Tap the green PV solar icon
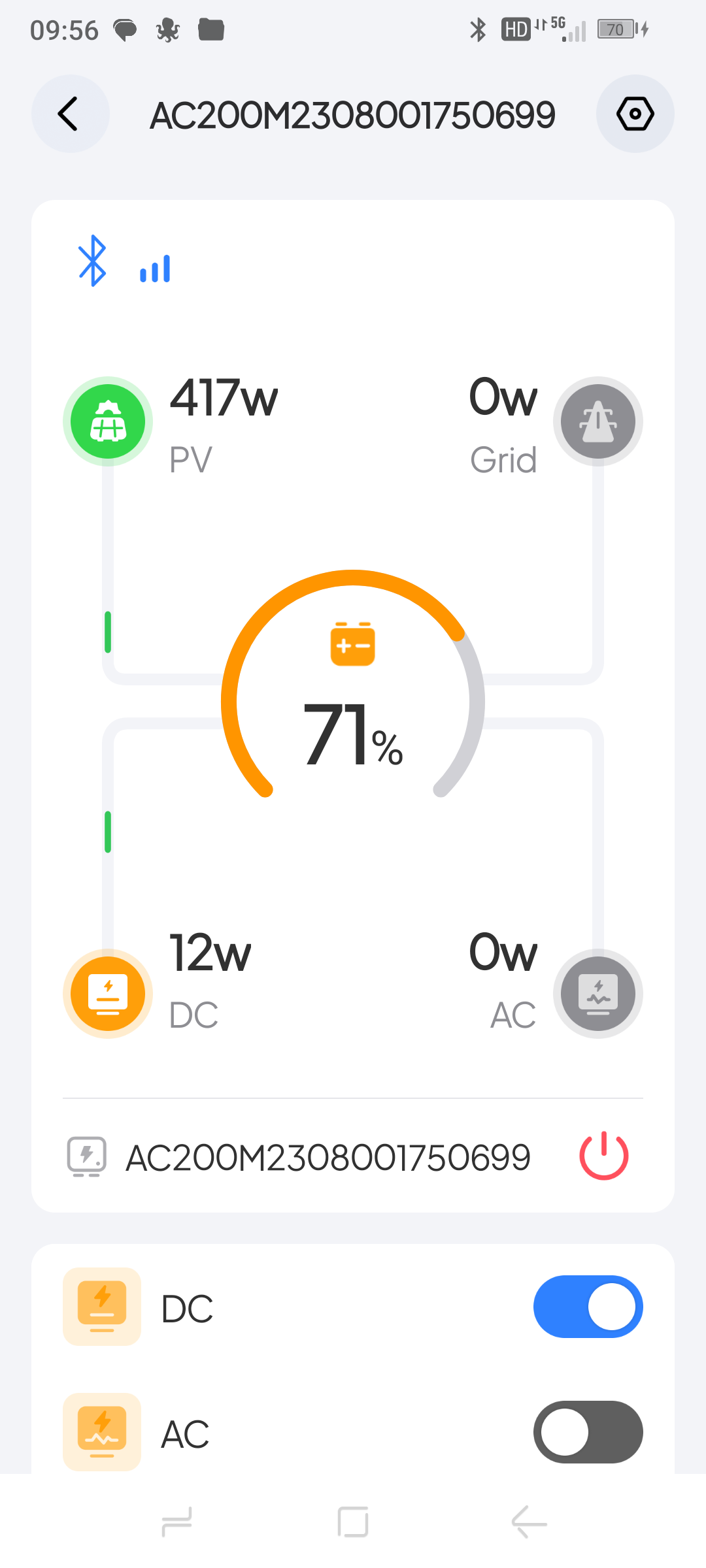The height and width of the screenshot is (1568, 706). (108, 421)
